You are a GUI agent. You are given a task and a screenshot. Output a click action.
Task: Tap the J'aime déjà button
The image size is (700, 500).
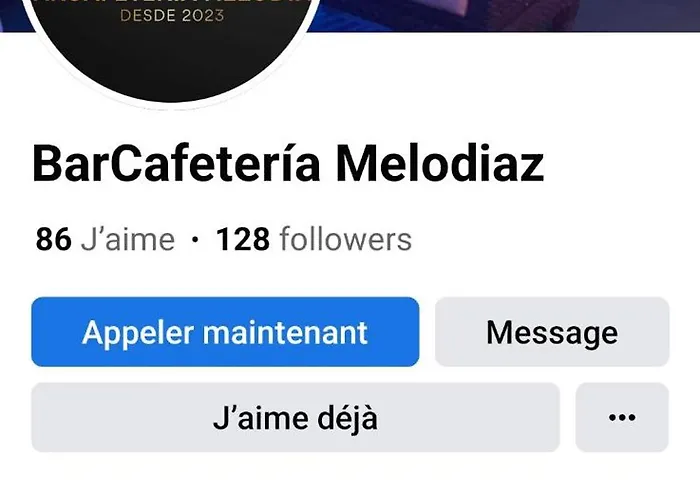(x=295, y=417)
